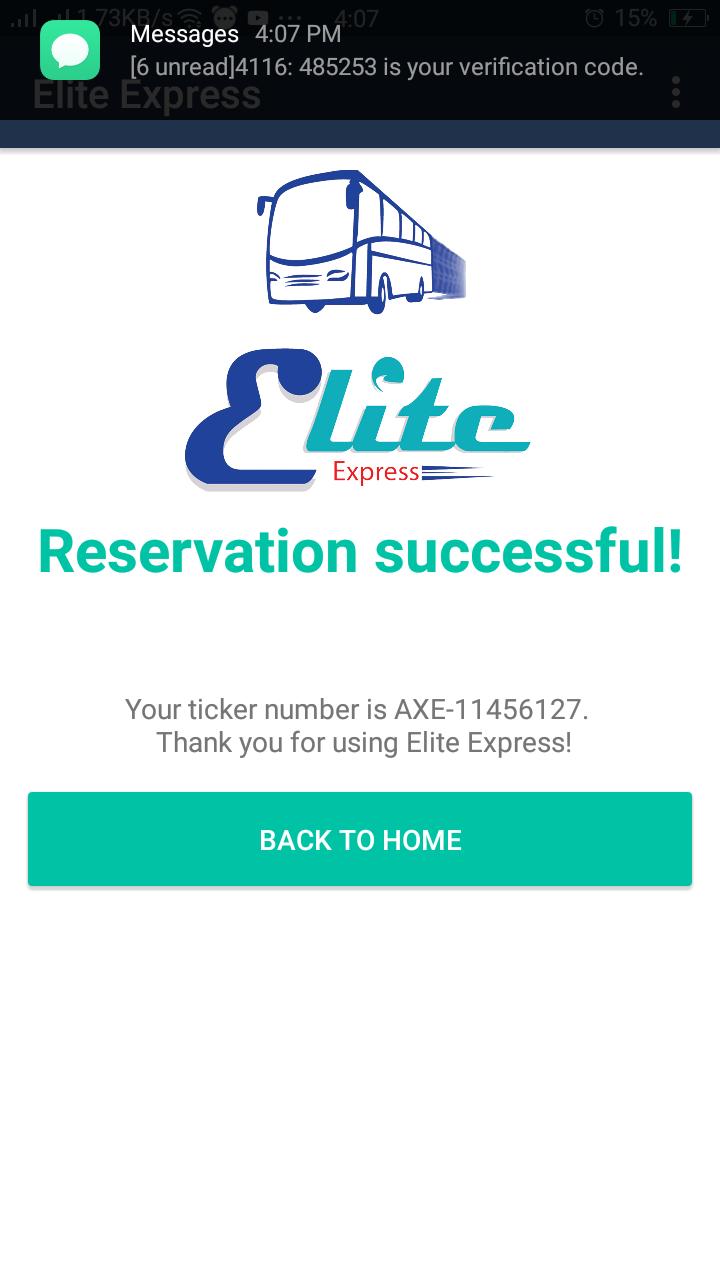Open the overflow menu
Image resolution: width=720 pixels, height=1280 pixels.
(x=676, y=93)
